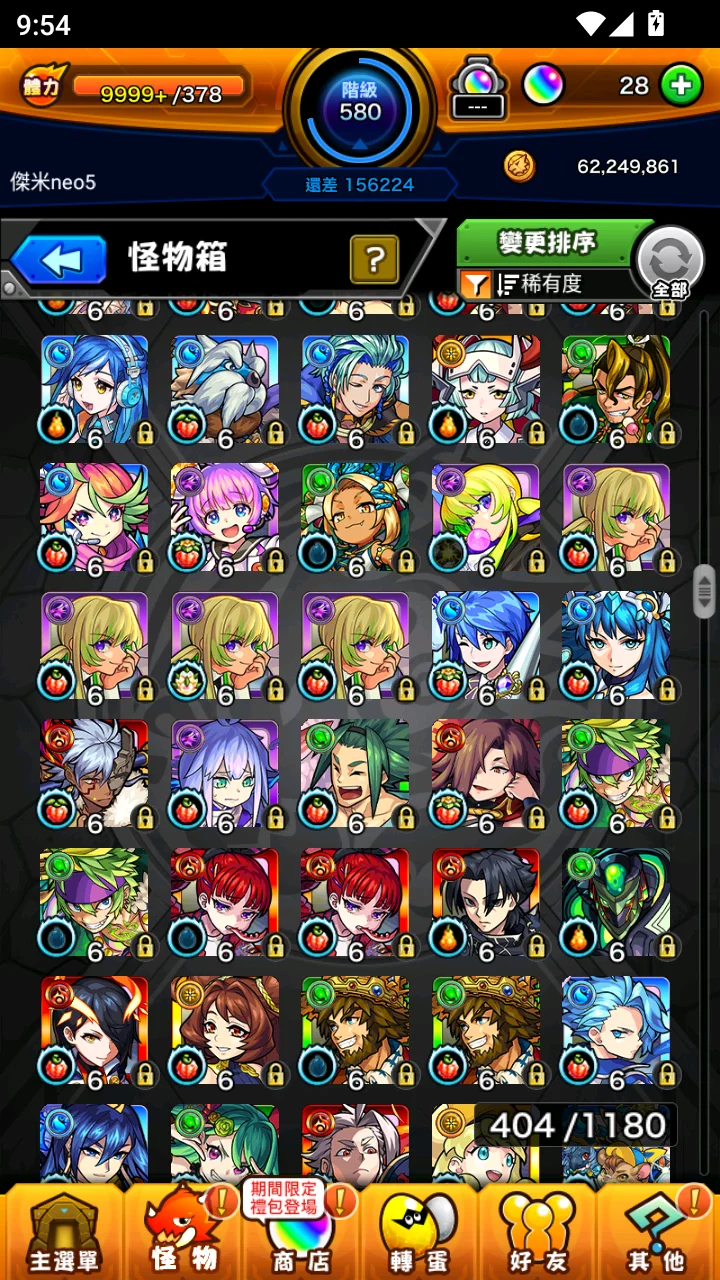This screenshot has width=720, height=1280.
Task: Go back using the blue arrow button
Action: (60, 261)
